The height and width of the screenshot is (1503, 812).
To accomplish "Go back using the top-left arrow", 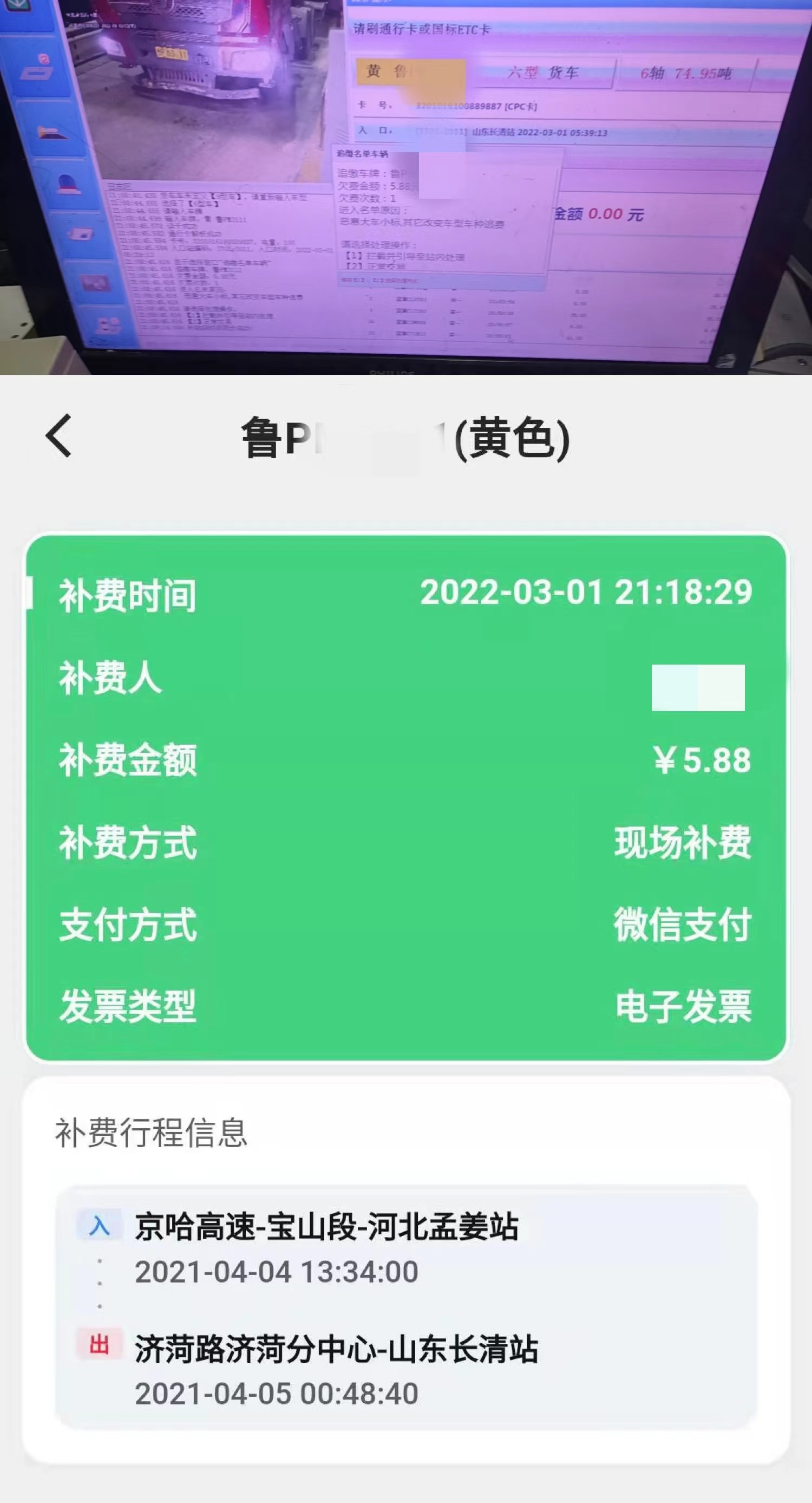I will (x=58, y=435).
